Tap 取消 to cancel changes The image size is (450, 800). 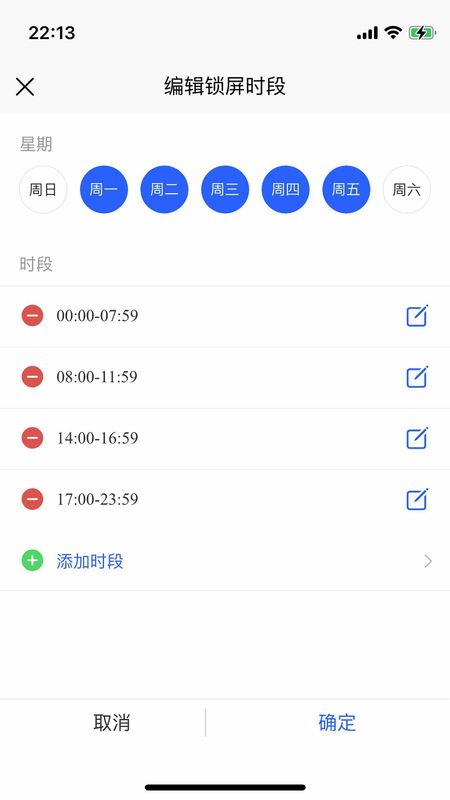pos(112,722)
